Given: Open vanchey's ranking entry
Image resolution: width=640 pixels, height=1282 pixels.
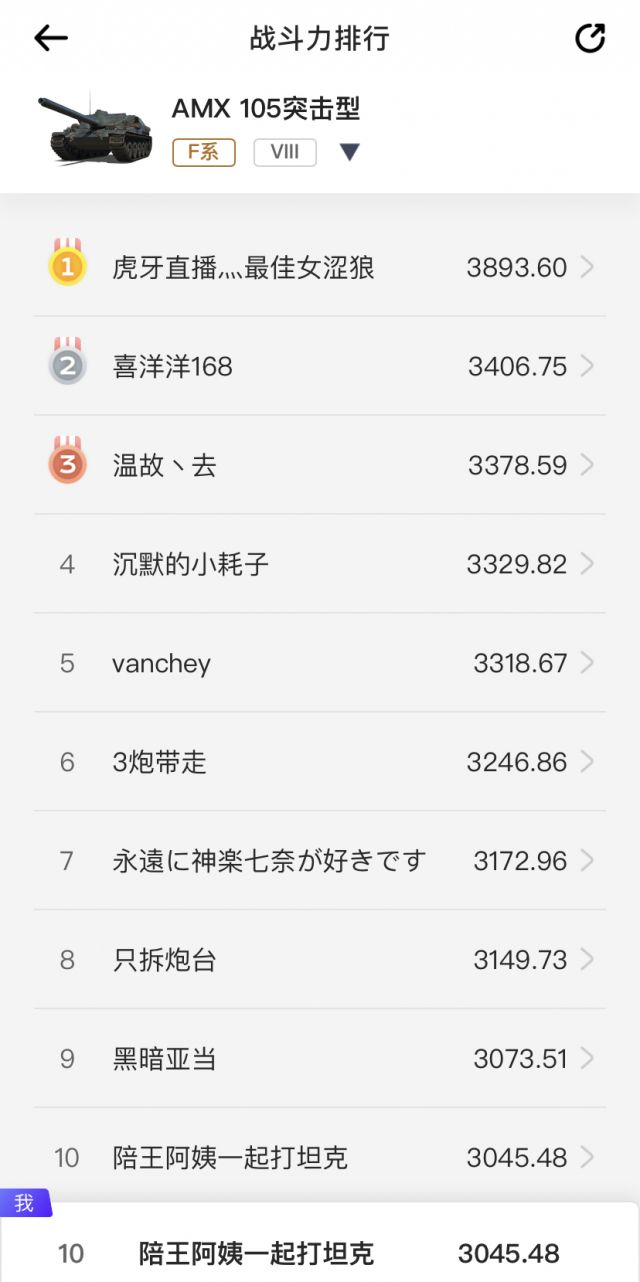Looking at the screenshot, I should 320,663.
